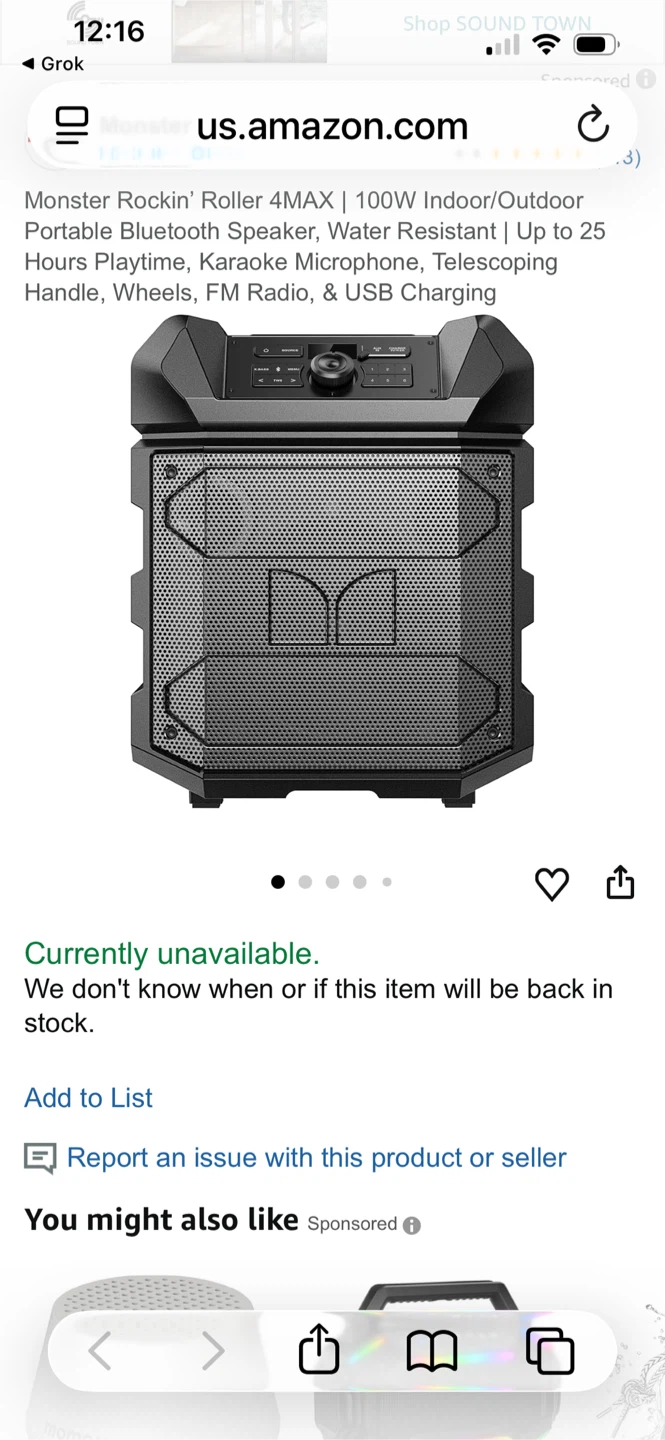665x1440 pixels.
Task: Open Safari bookmarks
Action: pyautogui.click(x=432, y=1351)
